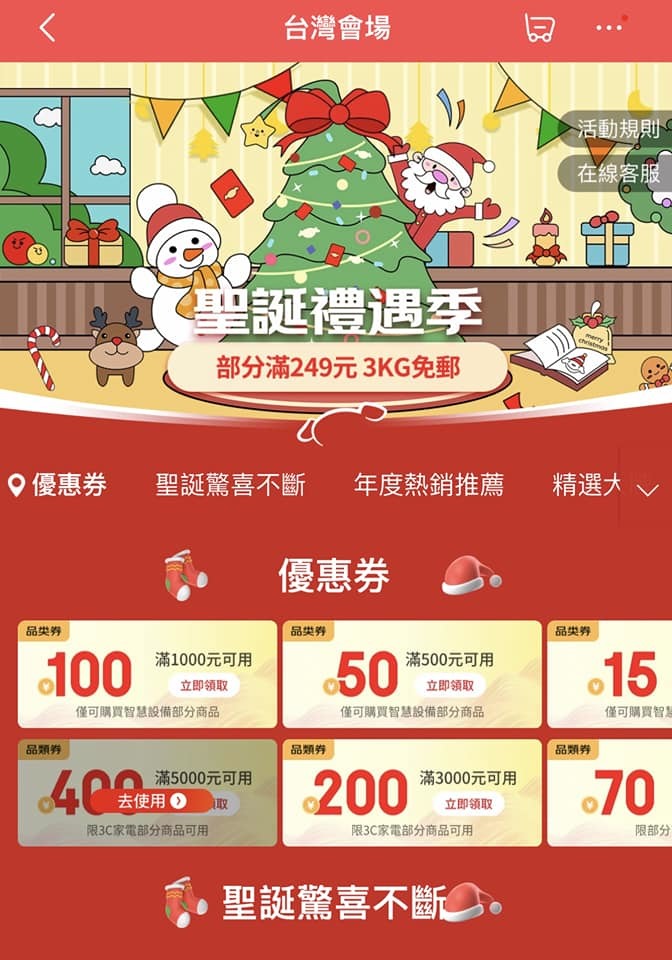Open the 70 off coupon card
The height and width of the screenshot is (960, 672).
pyautogui.click(x=610, y=793)
